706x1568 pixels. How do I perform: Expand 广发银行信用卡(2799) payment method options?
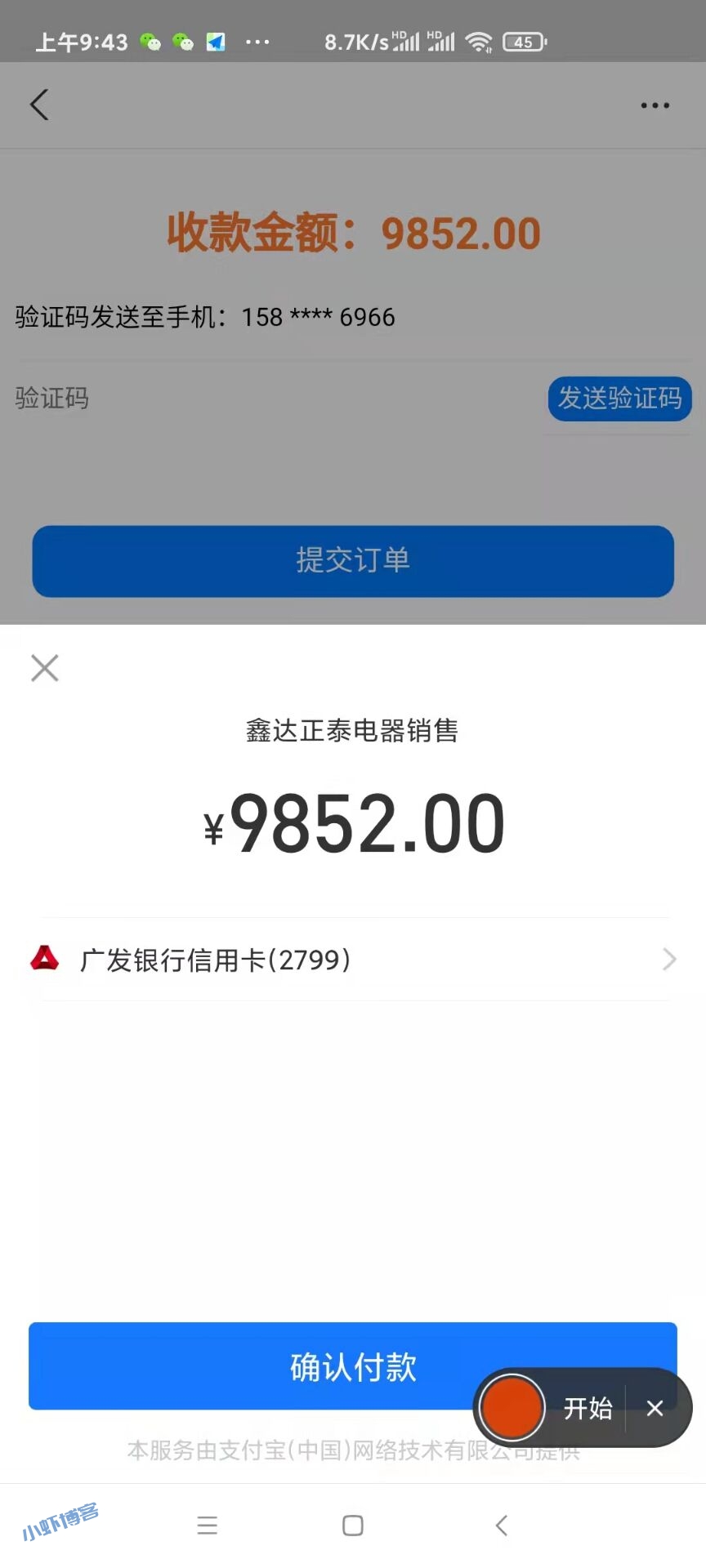[668, 959]
